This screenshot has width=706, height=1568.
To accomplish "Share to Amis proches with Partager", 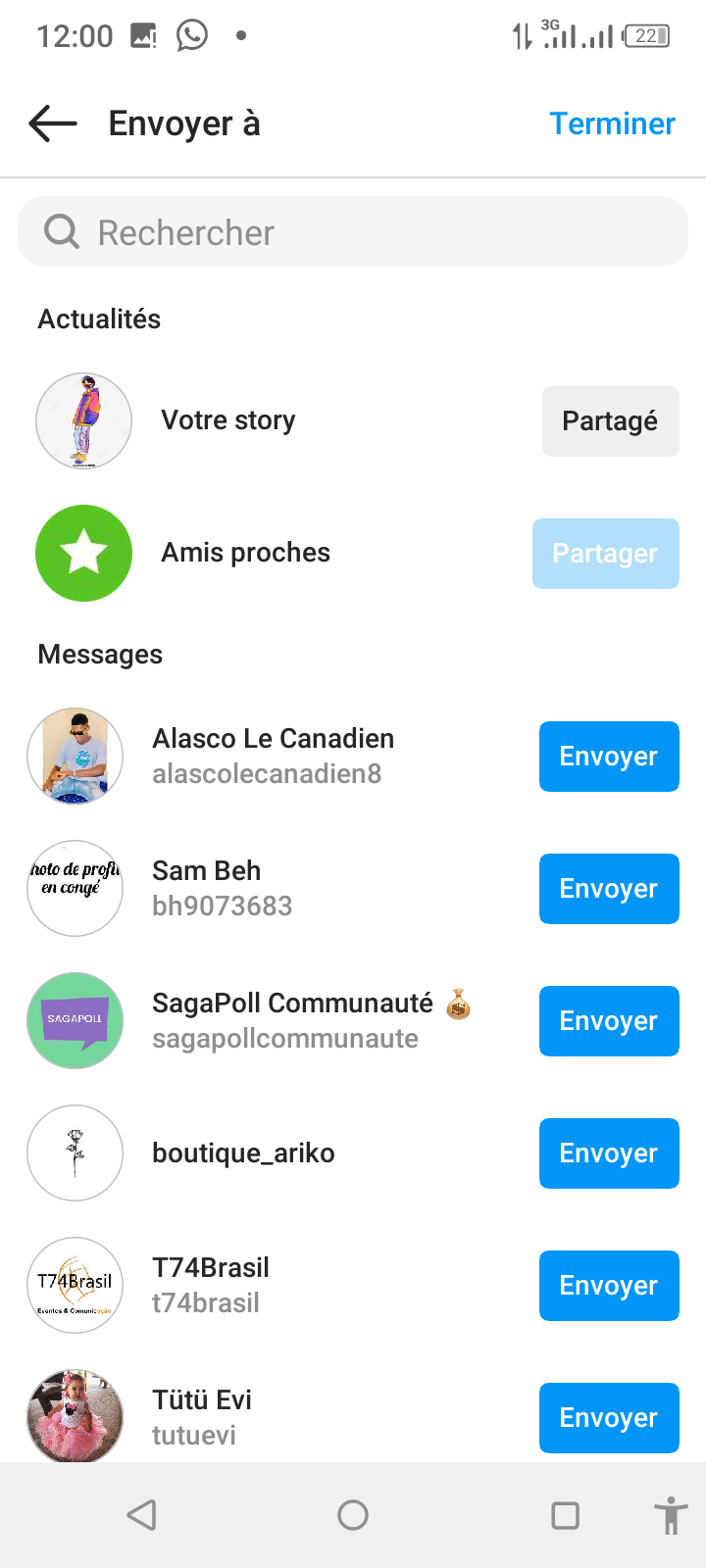I will pyautogui.click(x=605, y=554).
